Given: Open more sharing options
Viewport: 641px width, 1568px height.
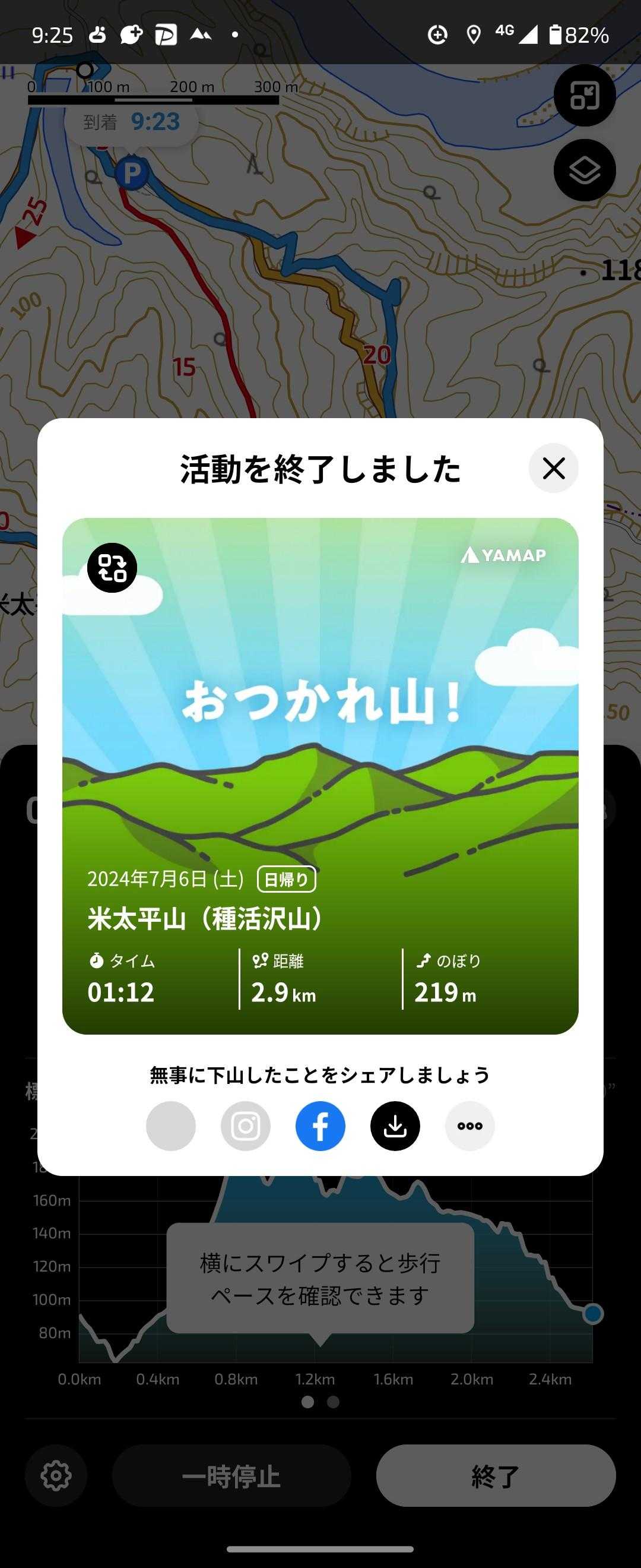Looking at the screenshot, I should pos(470,1126).
